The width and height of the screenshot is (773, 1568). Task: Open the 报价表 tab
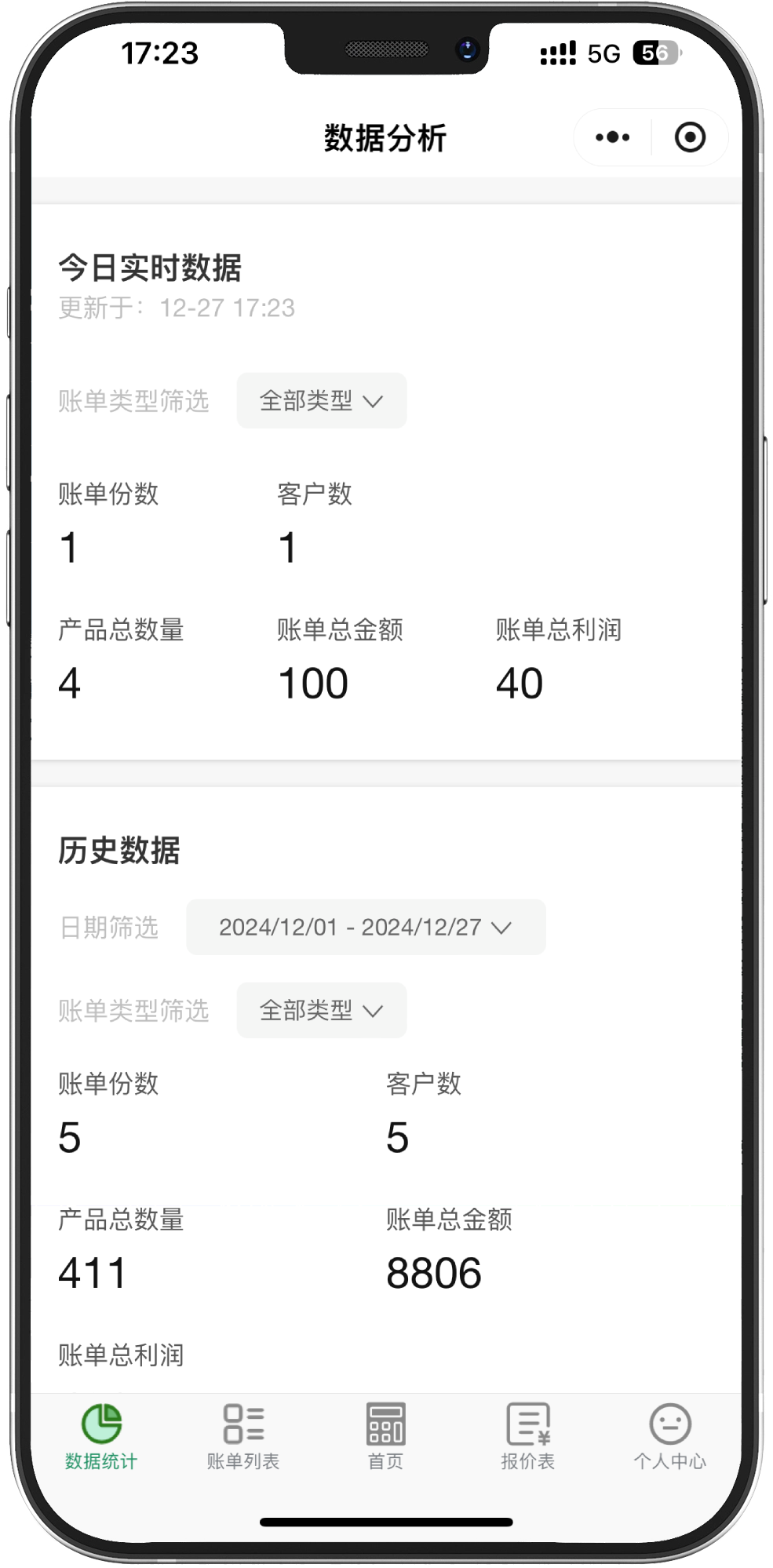528,1435
